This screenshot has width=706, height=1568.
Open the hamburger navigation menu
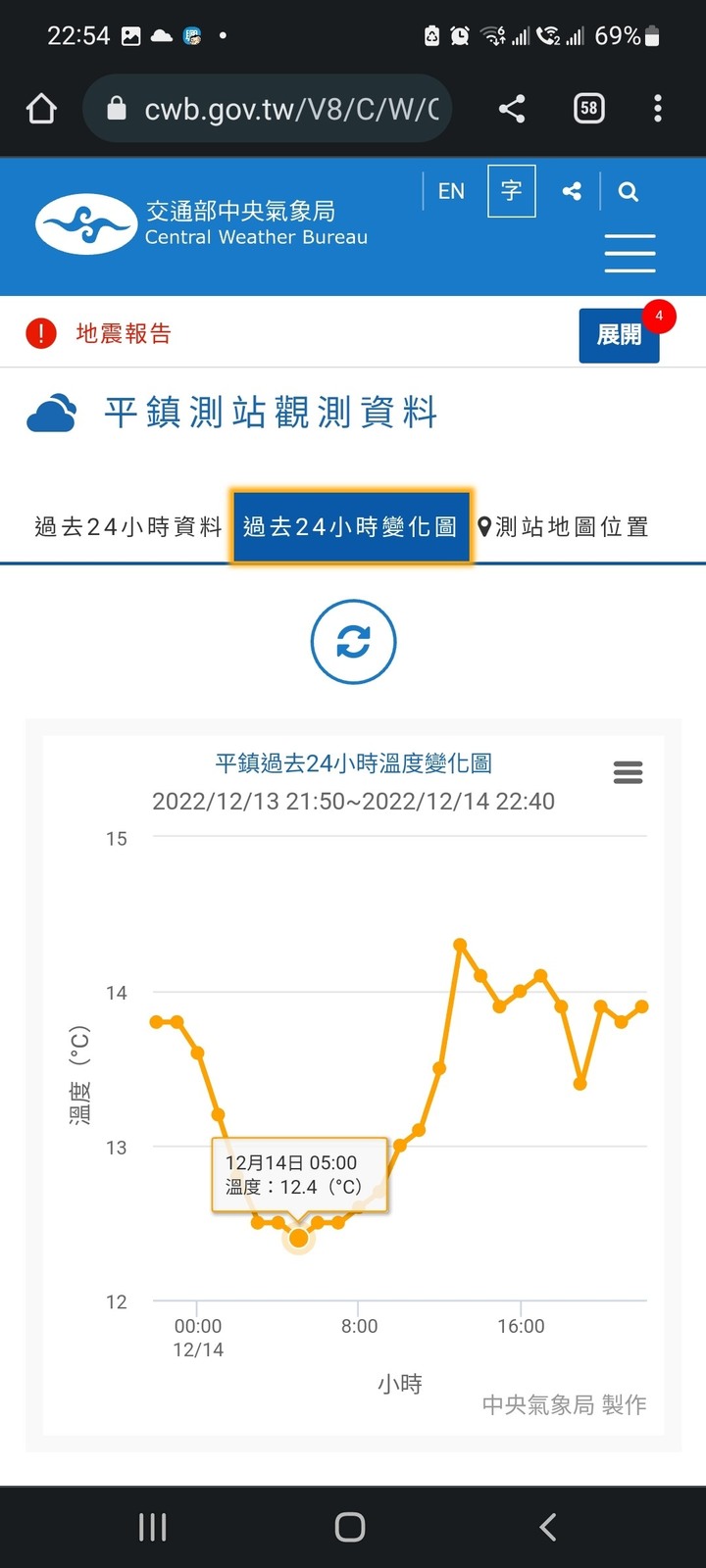(x=630, y=253)
